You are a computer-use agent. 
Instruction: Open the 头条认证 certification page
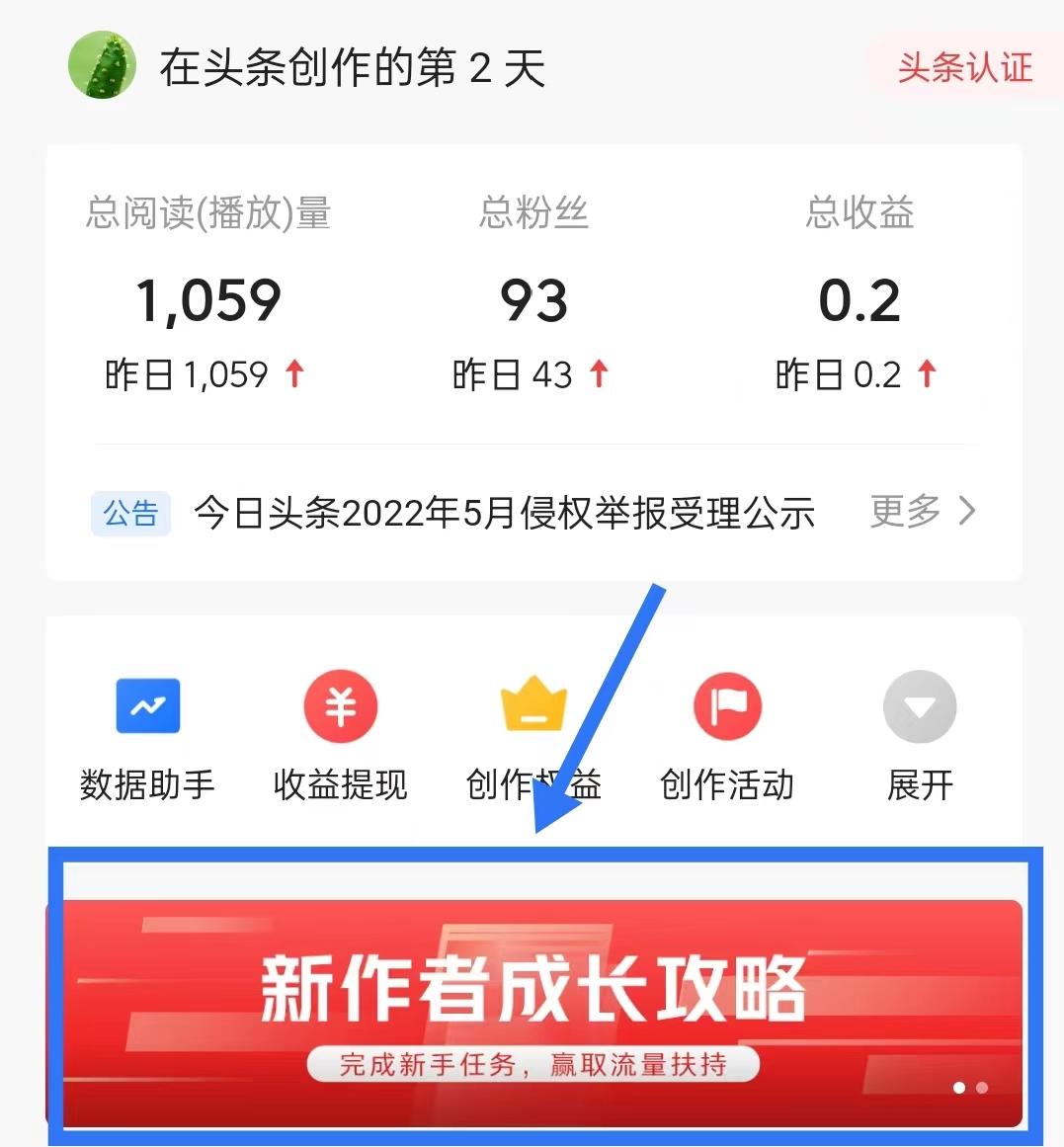coord(964,67)
